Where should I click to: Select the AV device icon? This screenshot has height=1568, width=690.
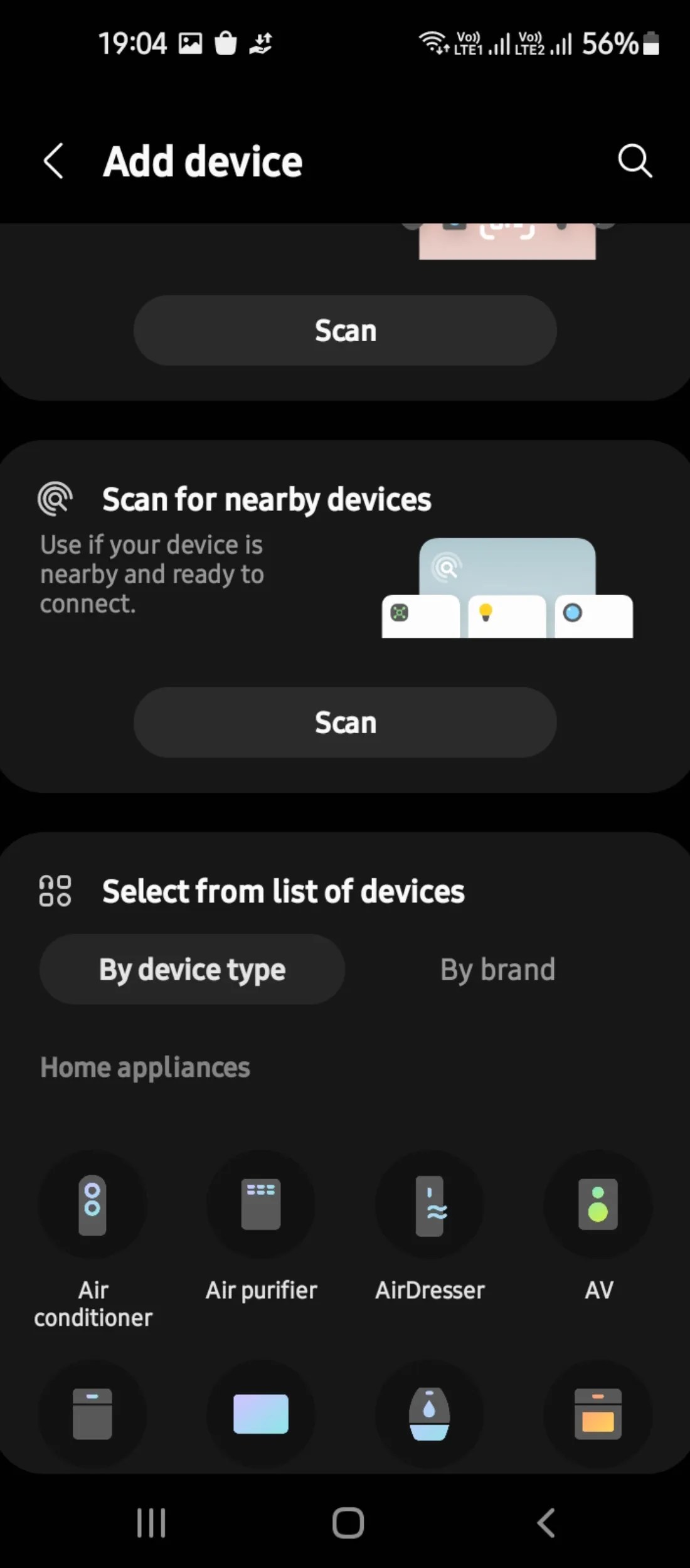[597, 1204]
